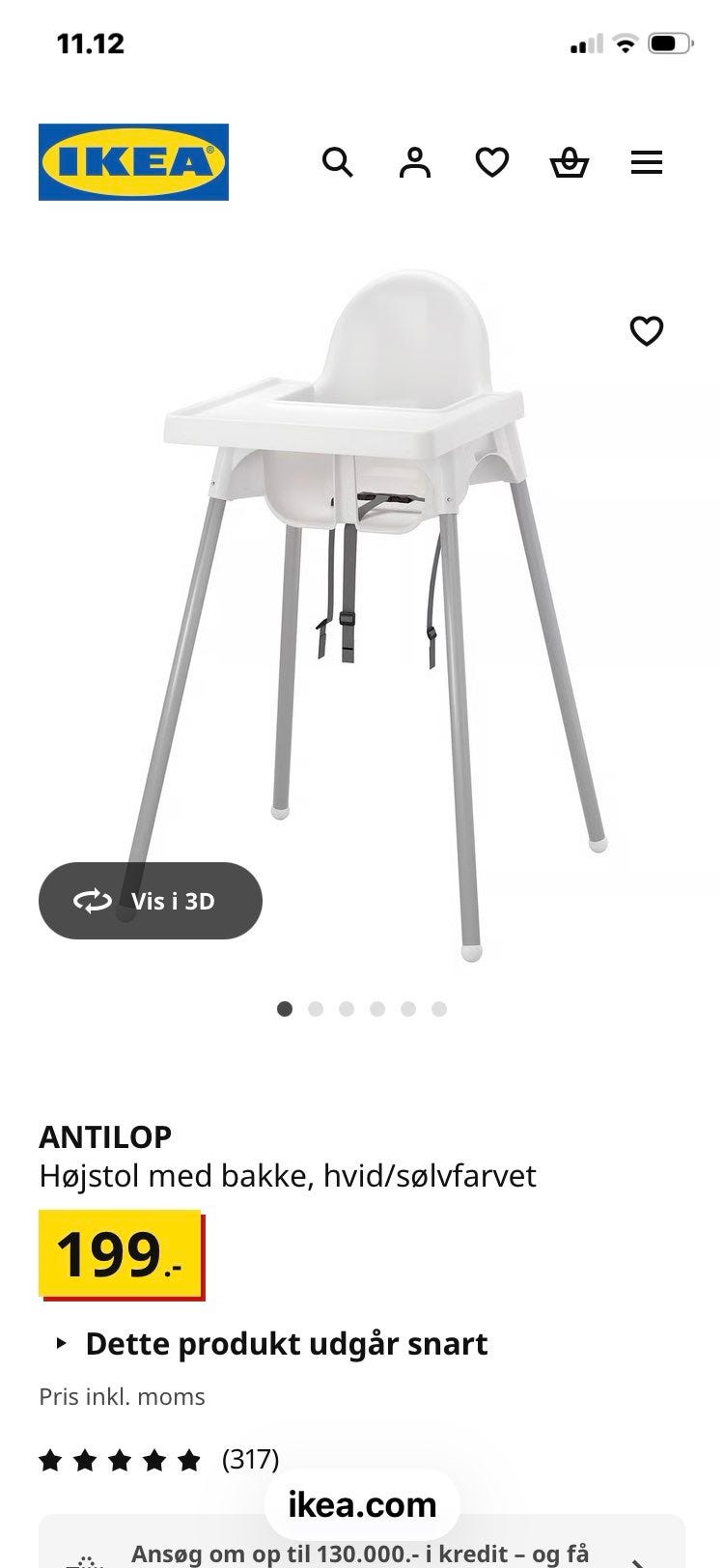Save ANTILOP high chair to favourites
The image size is (724, 1568).
pyautogui.click(x=647, y=331)
